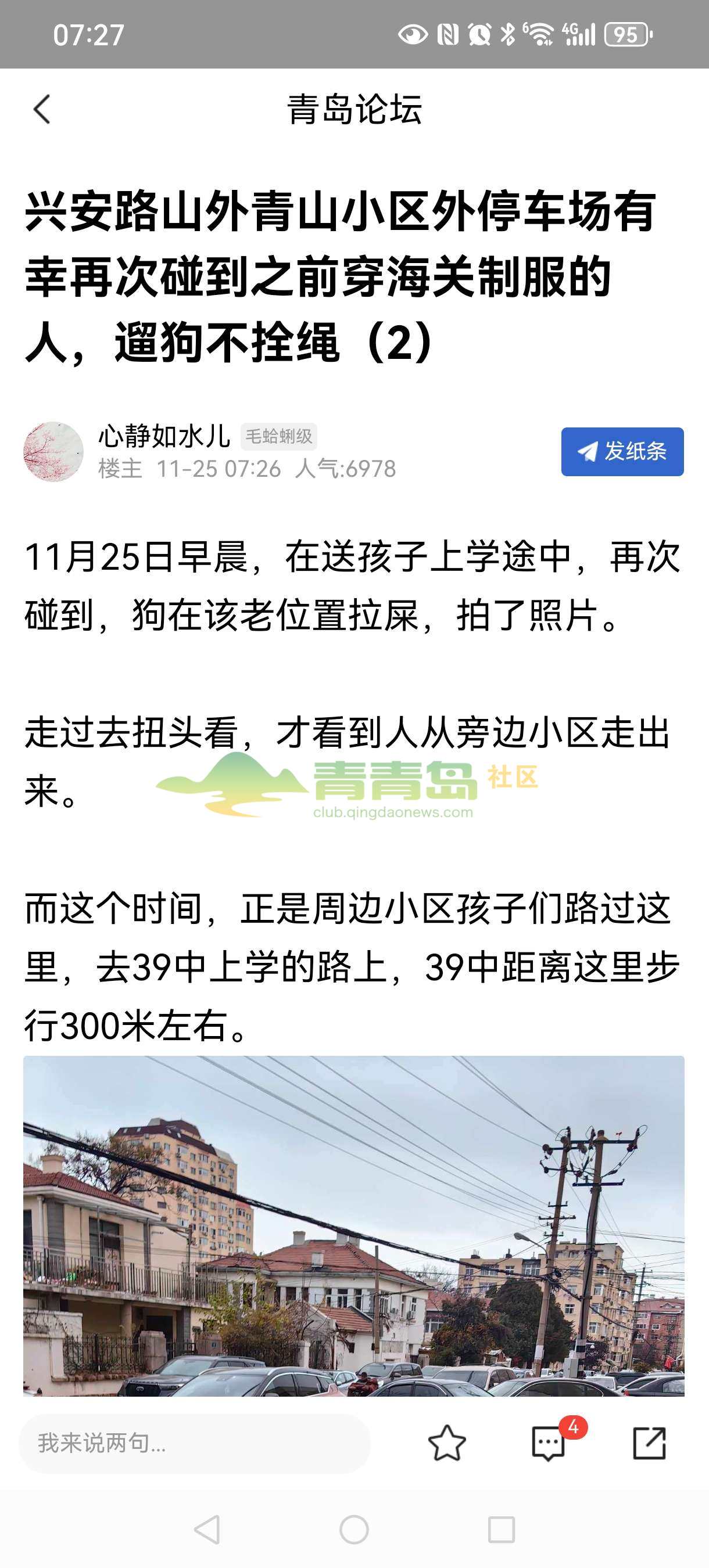Share this post
The width and height of the screenshot is (709, 1568).
click(x=649, y=1443)
